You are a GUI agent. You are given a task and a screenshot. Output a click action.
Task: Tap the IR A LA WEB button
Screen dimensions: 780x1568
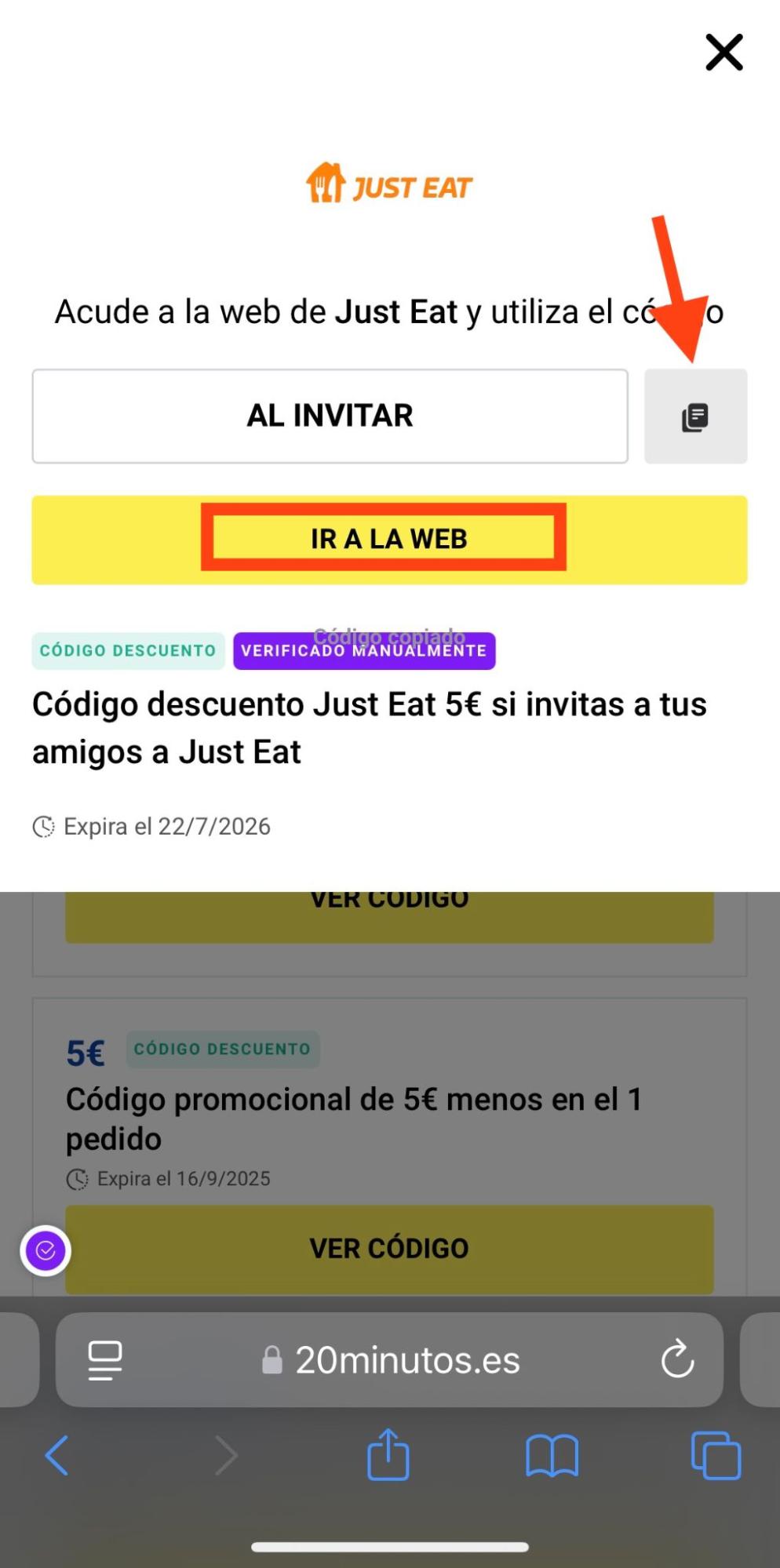389,540
